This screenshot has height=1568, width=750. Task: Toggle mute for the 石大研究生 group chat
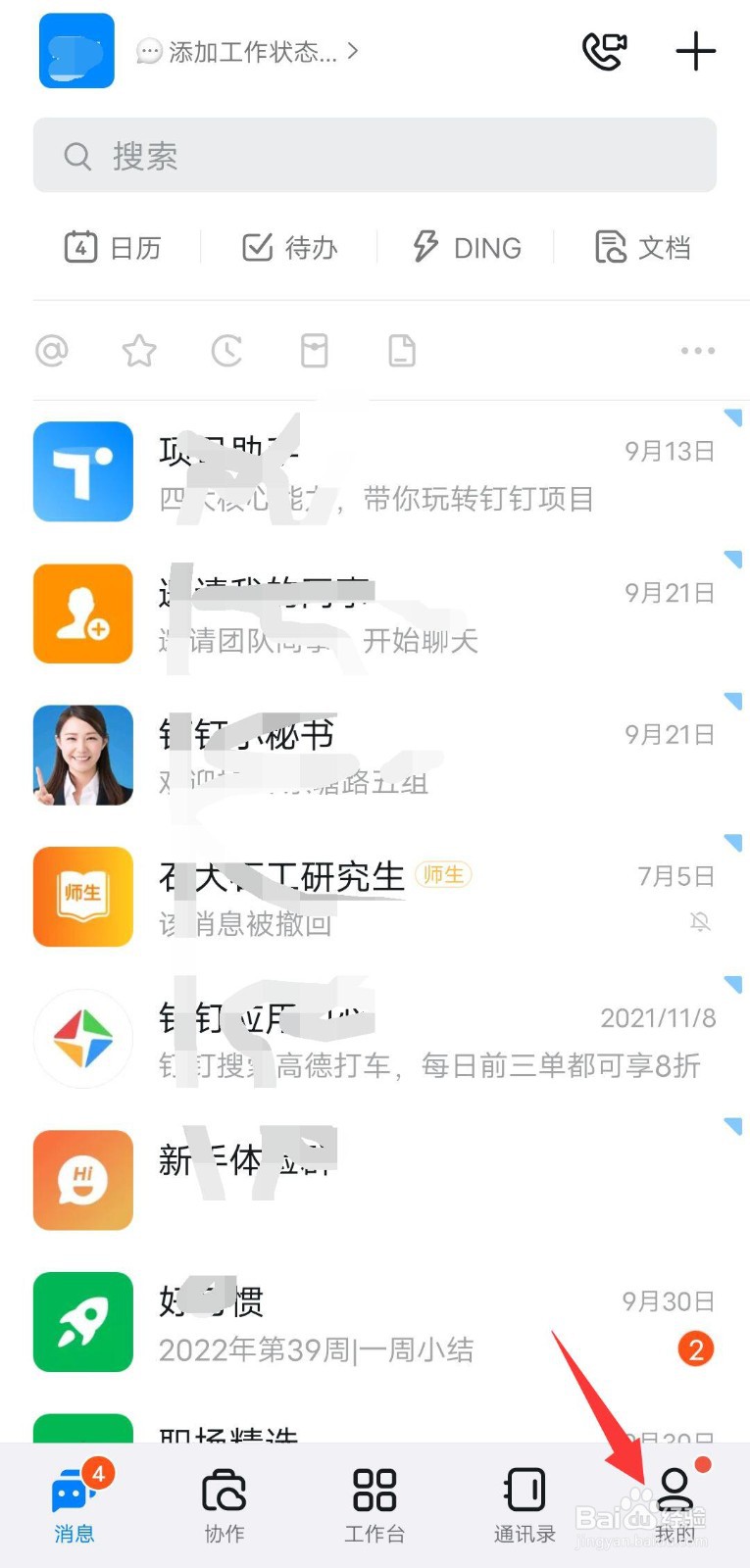(x=699, y=922)
